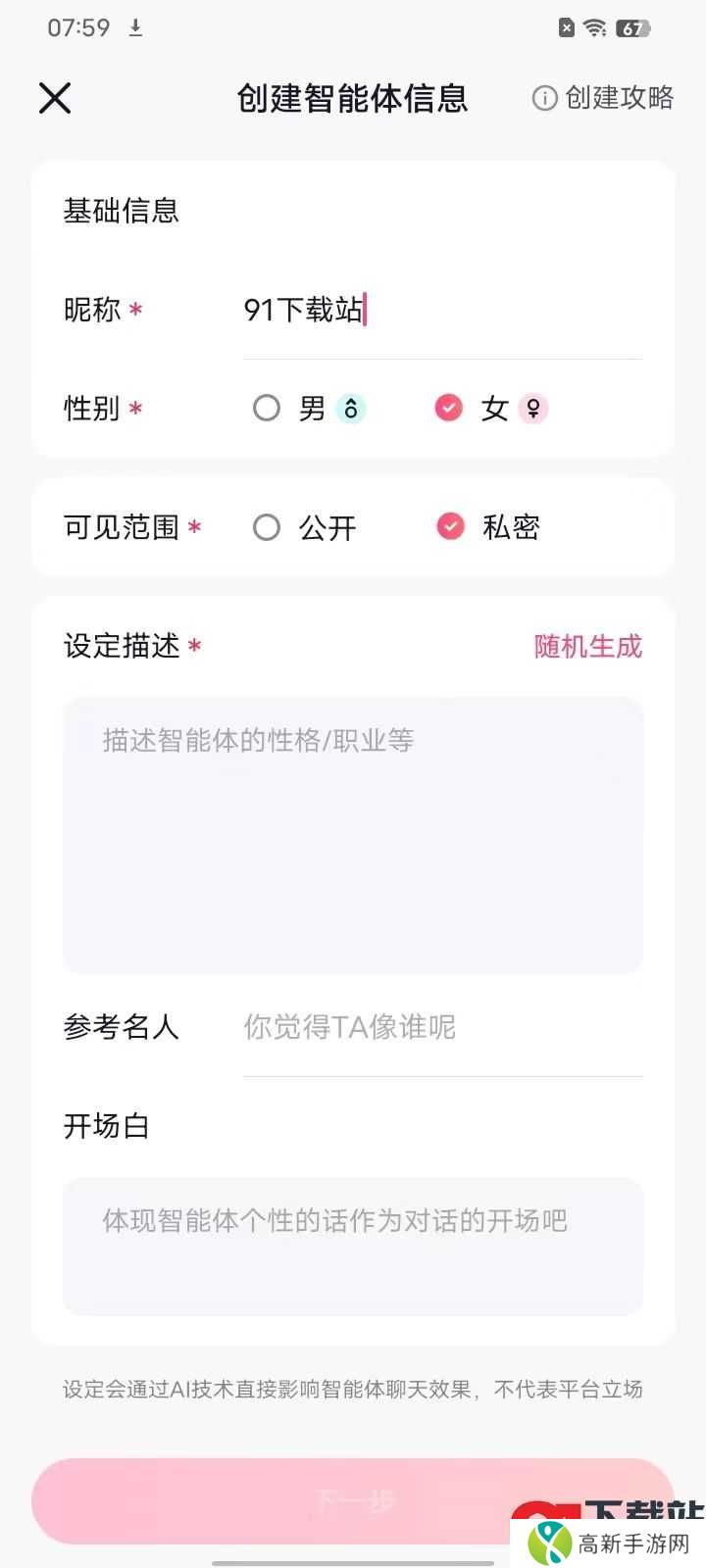Viewport: 706px width, 1568px height.
Task: Click the male gender symbol icon
Action: [x=348, y=409]
